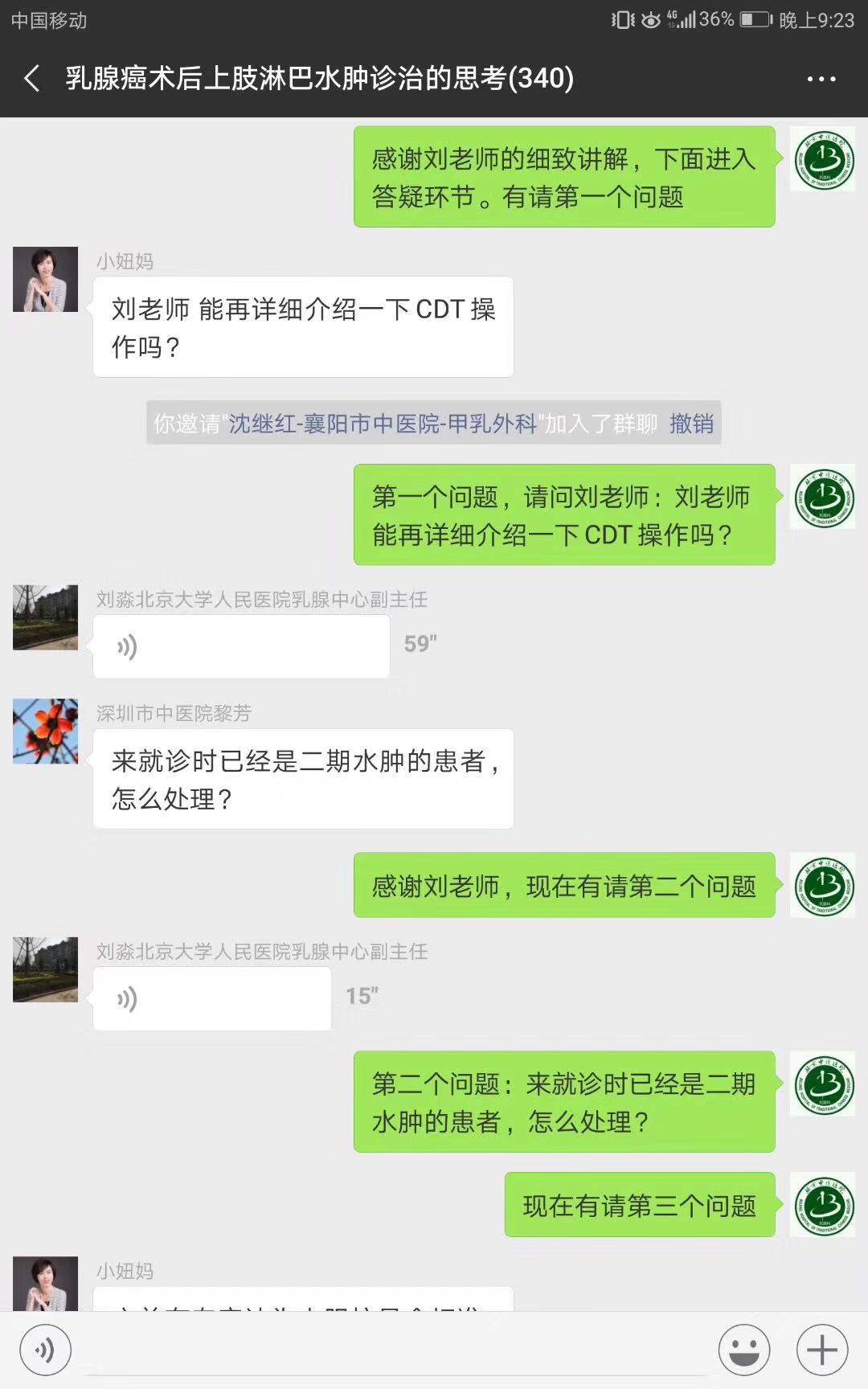
Task: Open the plus attachment menu
Action: (x=822, y=1350)
